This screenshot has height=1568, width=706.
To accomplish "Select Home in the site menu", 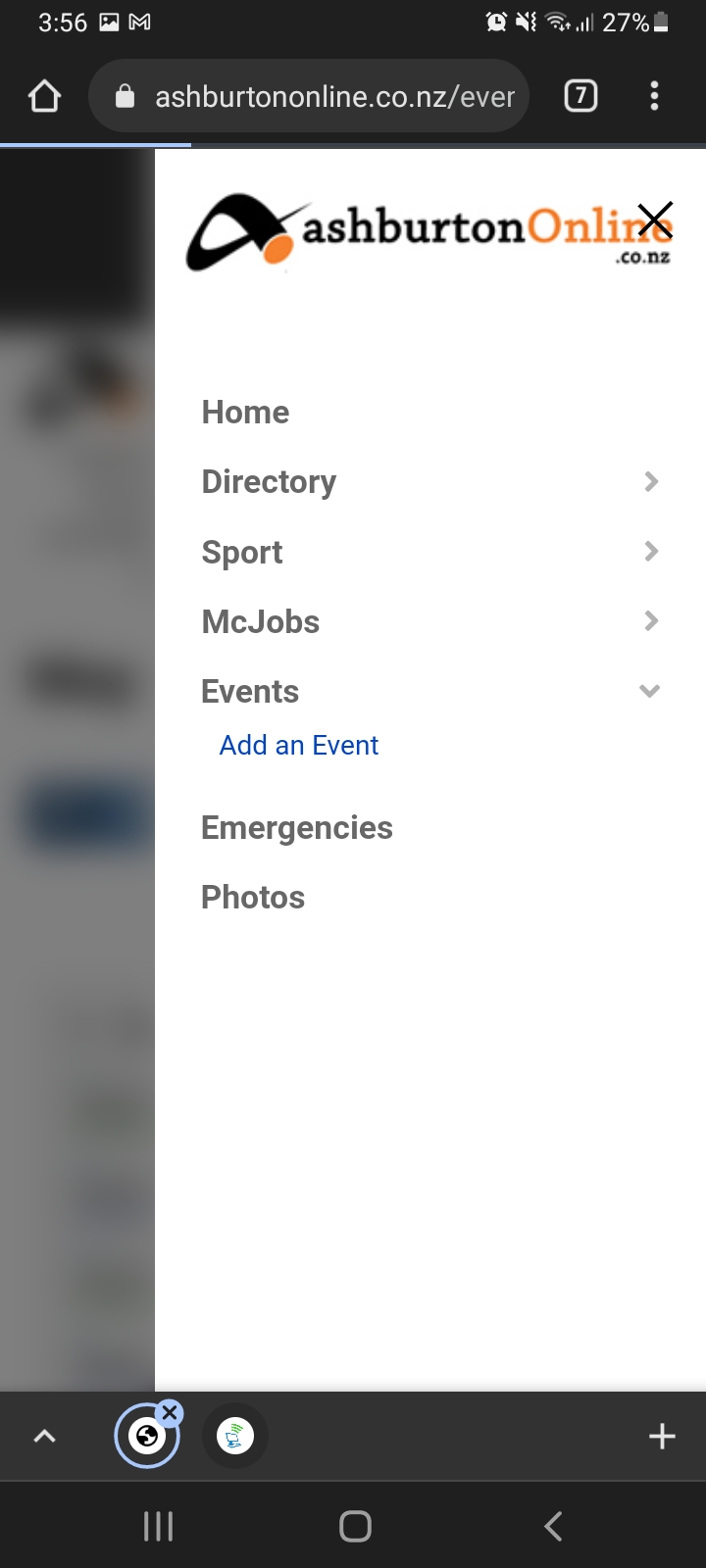I will pyautogui.click(x=245, y=412).
